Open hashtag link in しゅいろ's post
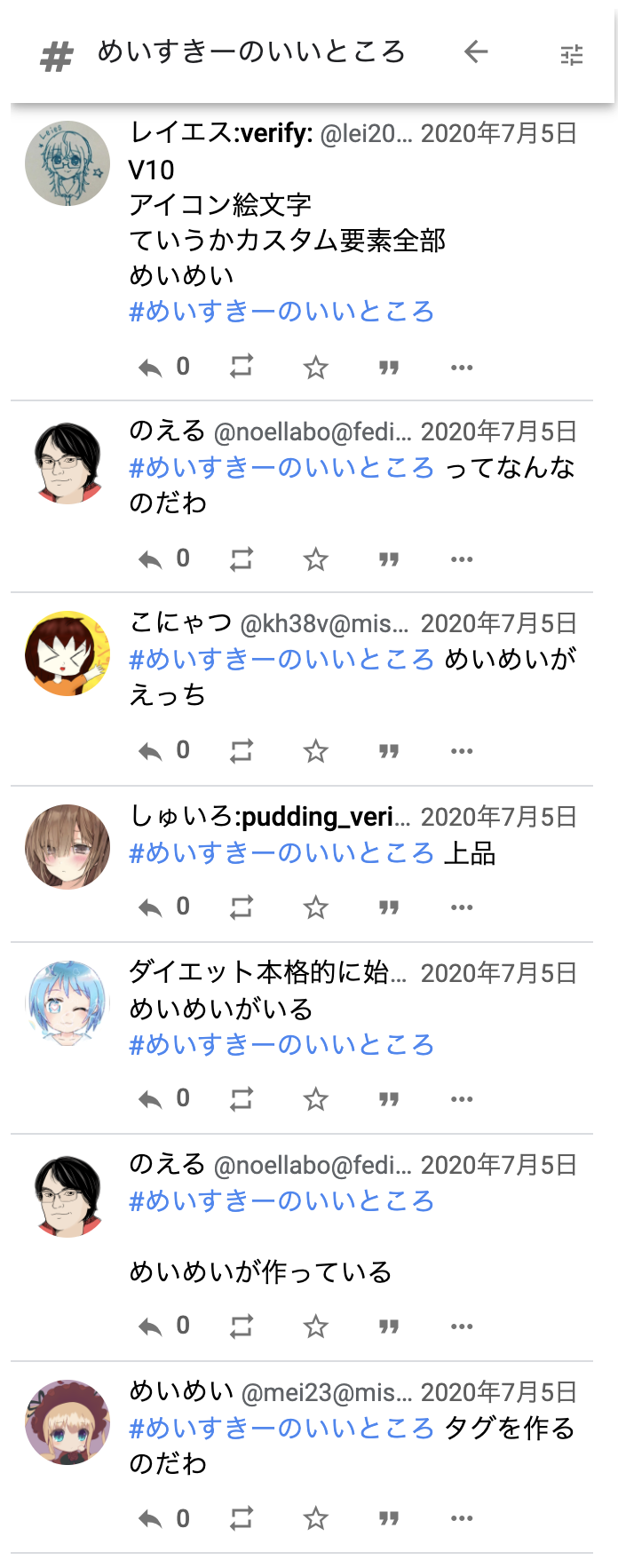The height and width of the screenshot is (1568, 618). click(281, 853)
